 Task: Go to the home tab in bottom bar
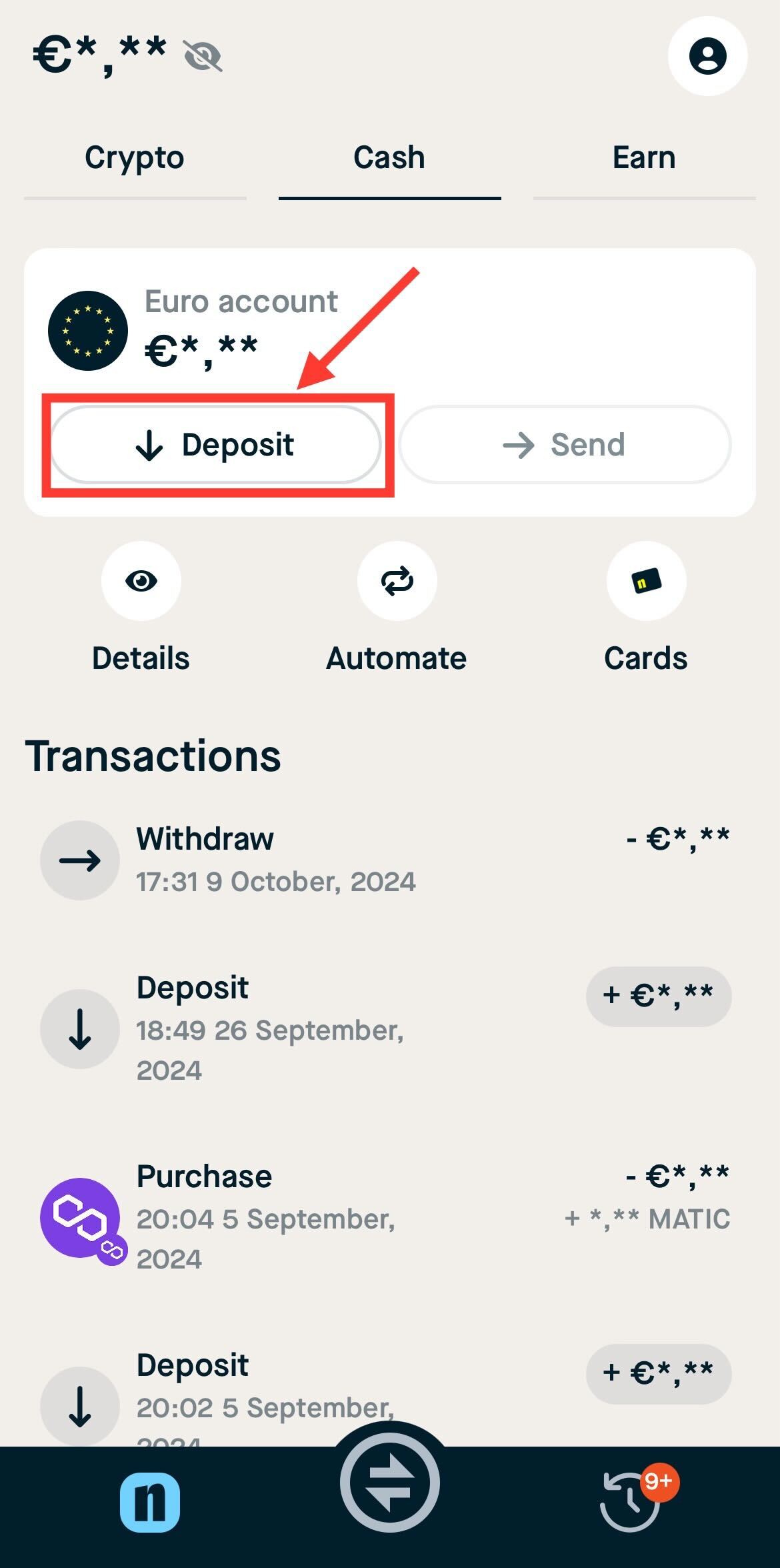tap(150, 1503)
